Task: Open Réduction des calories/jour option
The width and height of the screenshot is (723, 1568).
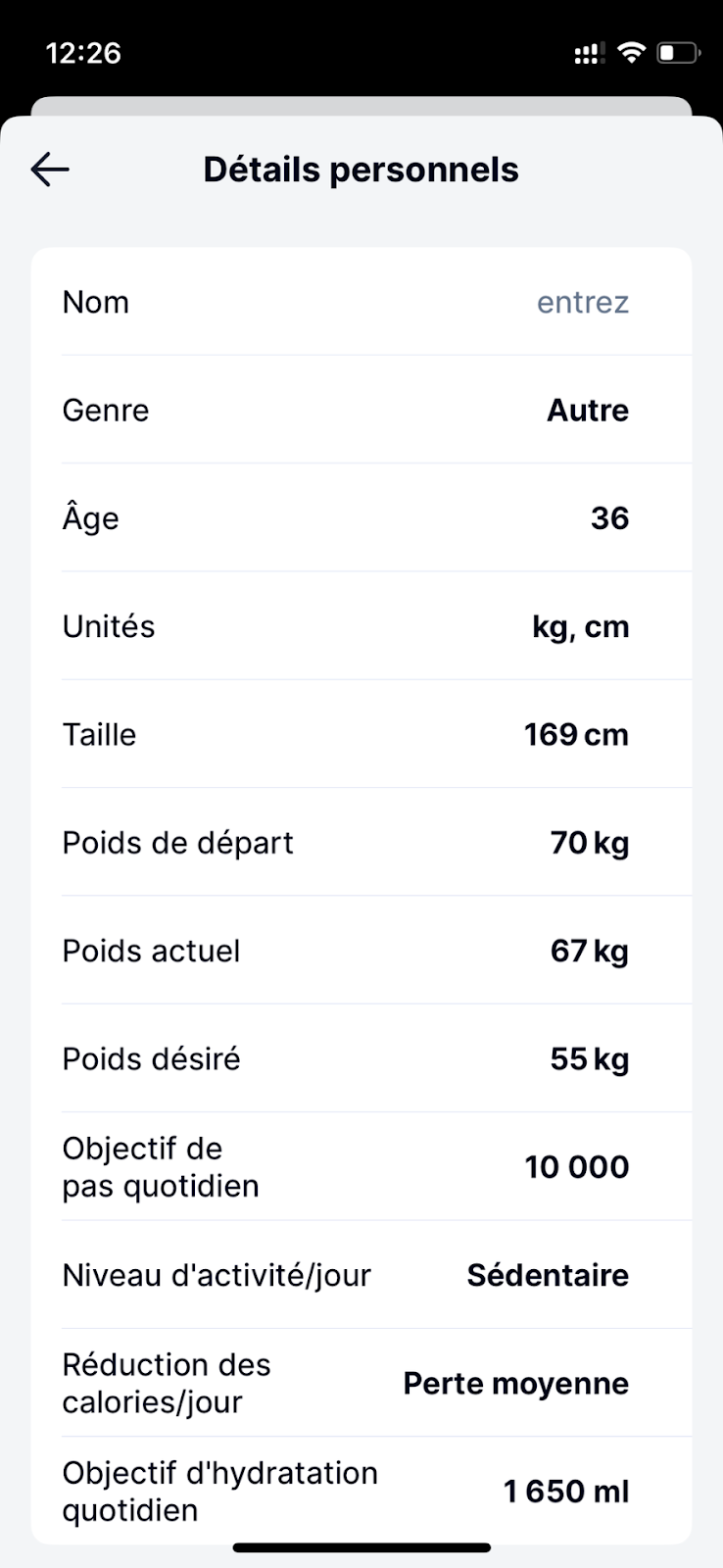Action: 361,1383
